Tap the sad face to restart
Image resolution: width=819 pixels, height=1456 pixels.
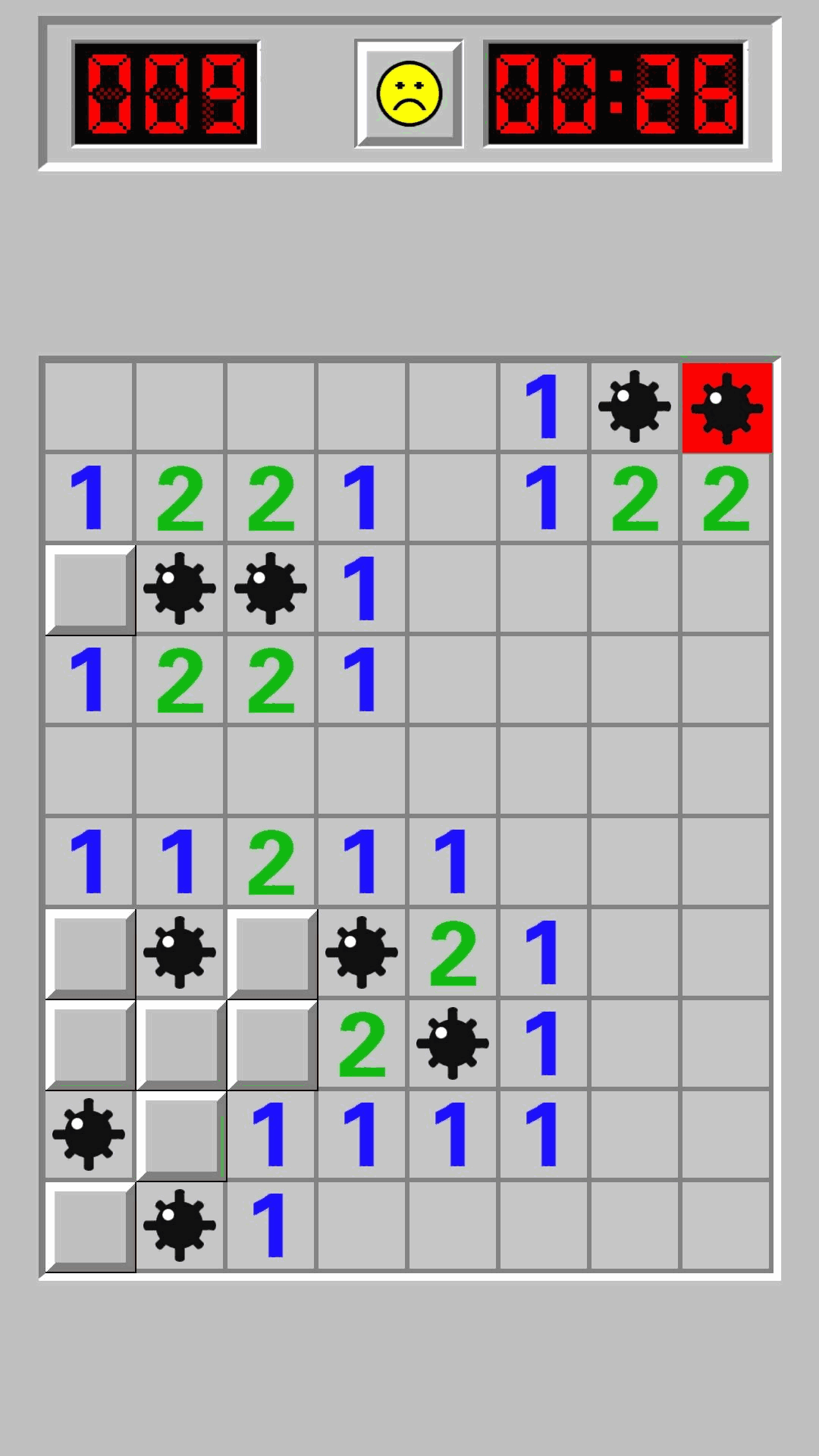tap(409, 94)
